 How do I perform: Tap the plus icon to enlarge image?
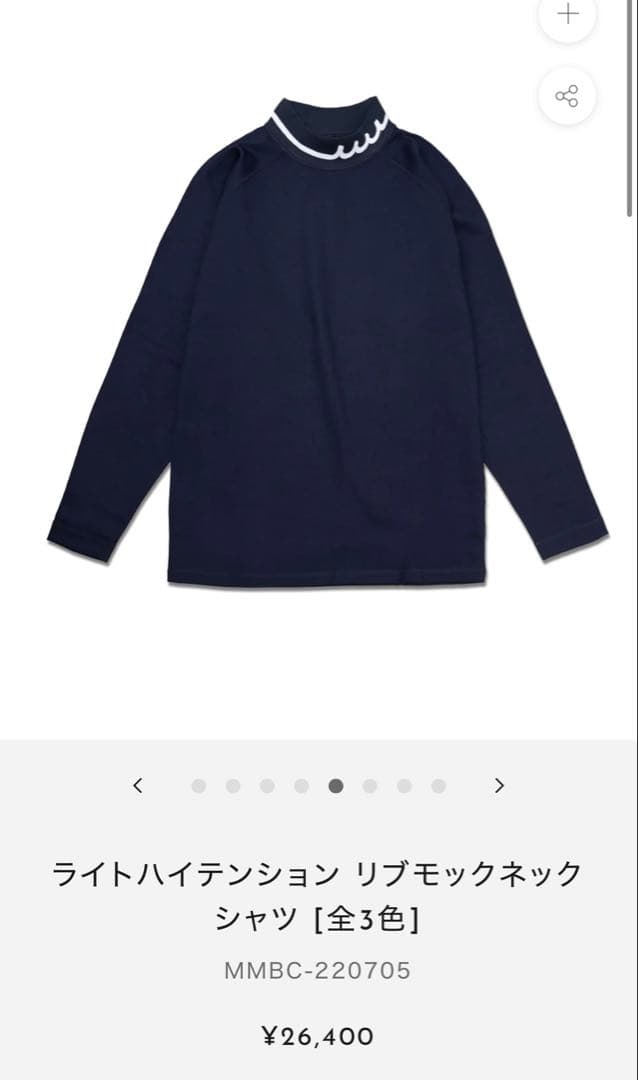567,15
